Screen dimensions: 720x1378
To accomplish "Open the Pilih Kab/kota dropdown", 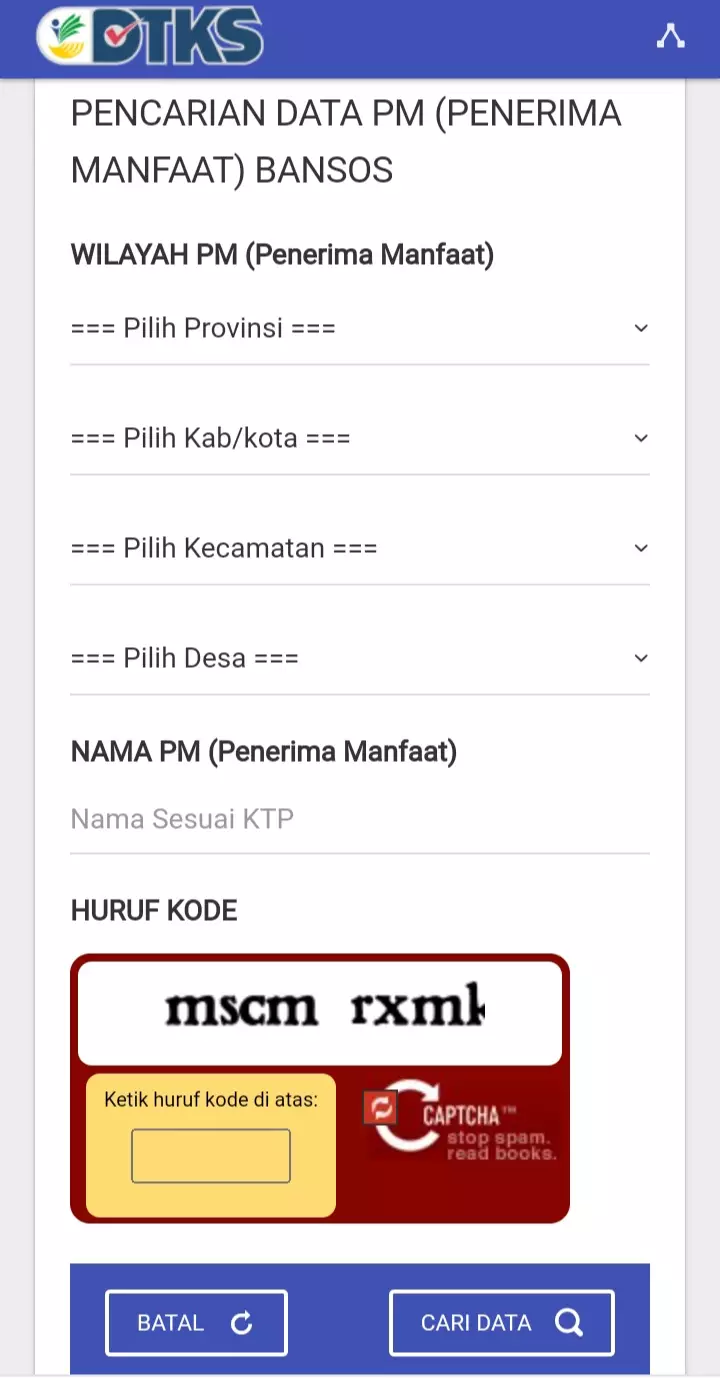I will coord(360,437).
